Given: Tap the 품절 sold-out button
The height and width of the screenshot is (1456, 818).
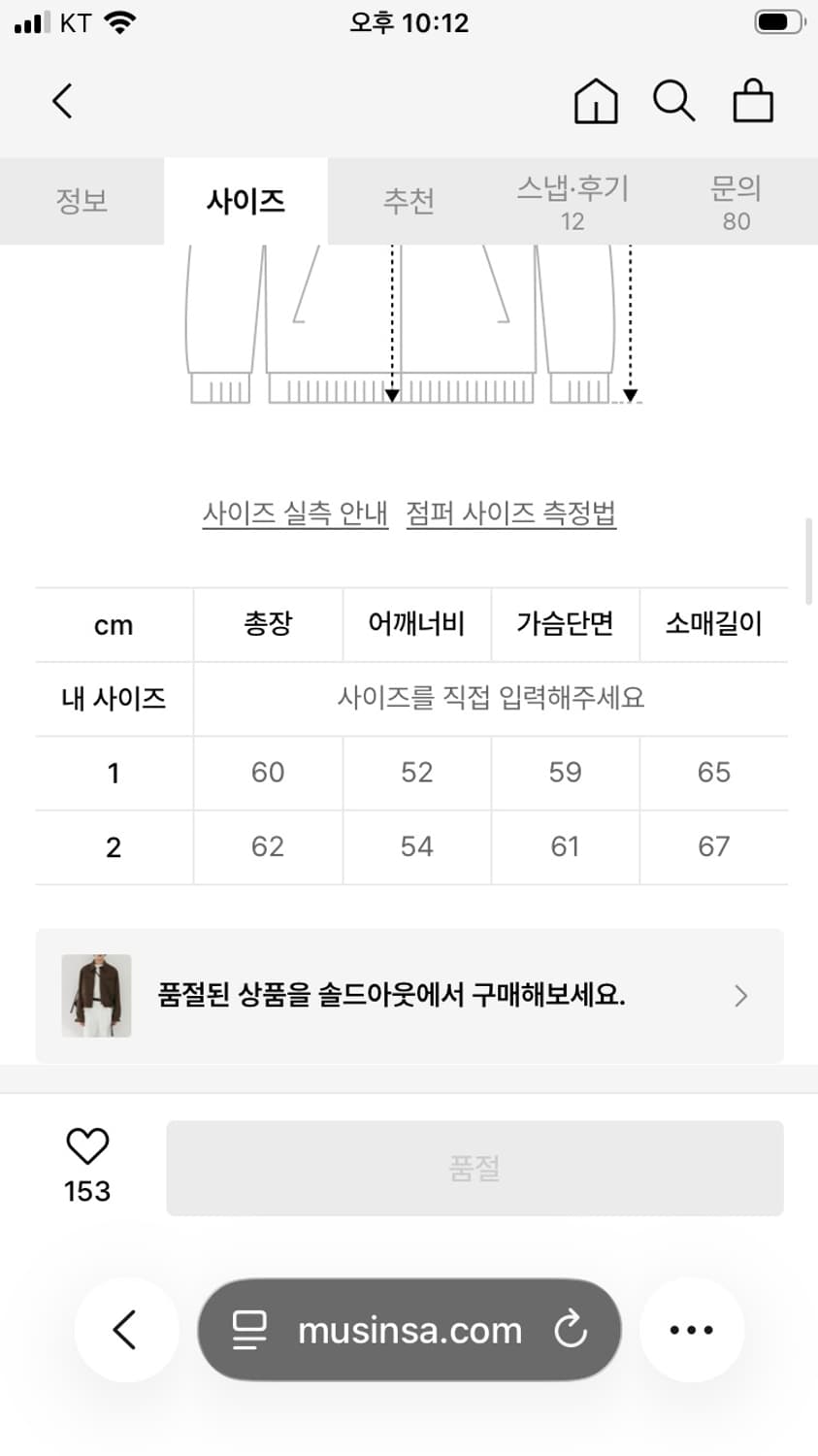Looking at the screenshot, I should pyautogui.click(x=474, y=1168).
